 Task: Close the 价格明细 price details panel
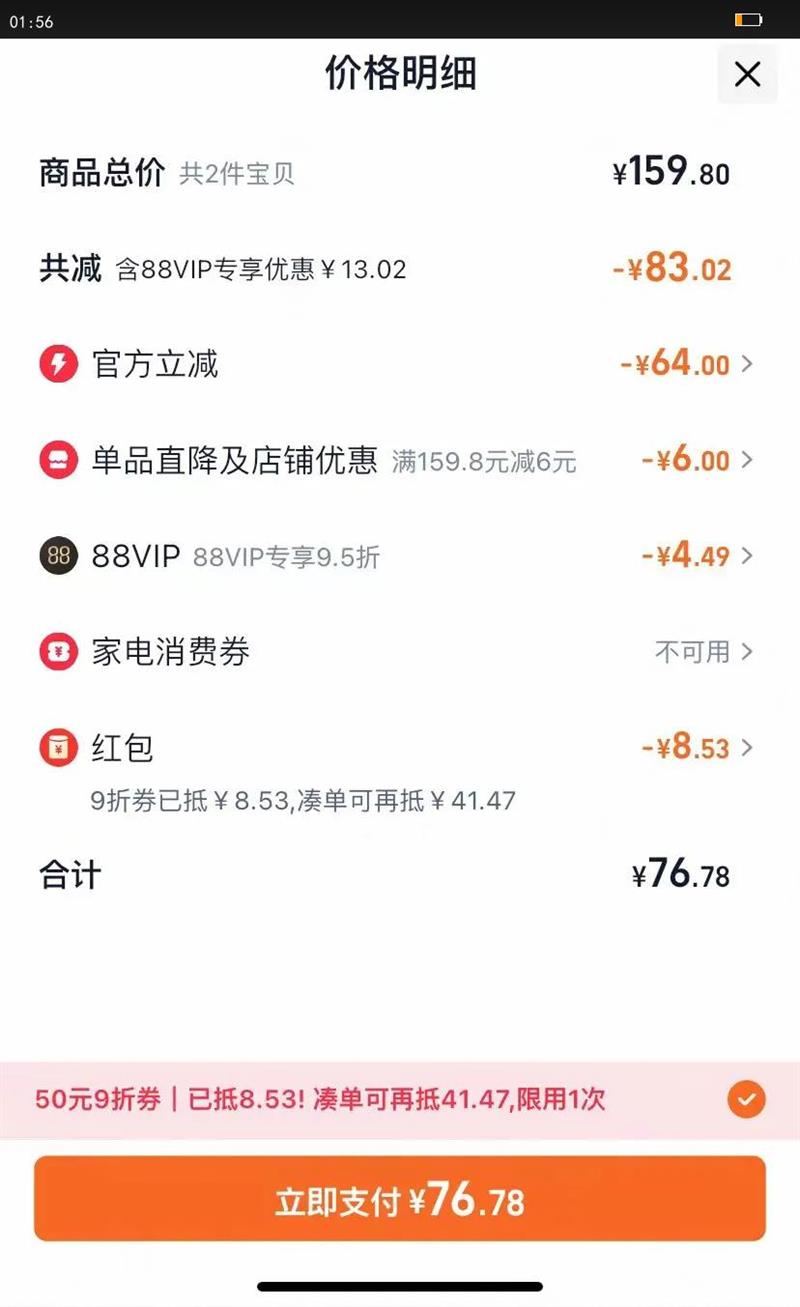pos(747,74)
